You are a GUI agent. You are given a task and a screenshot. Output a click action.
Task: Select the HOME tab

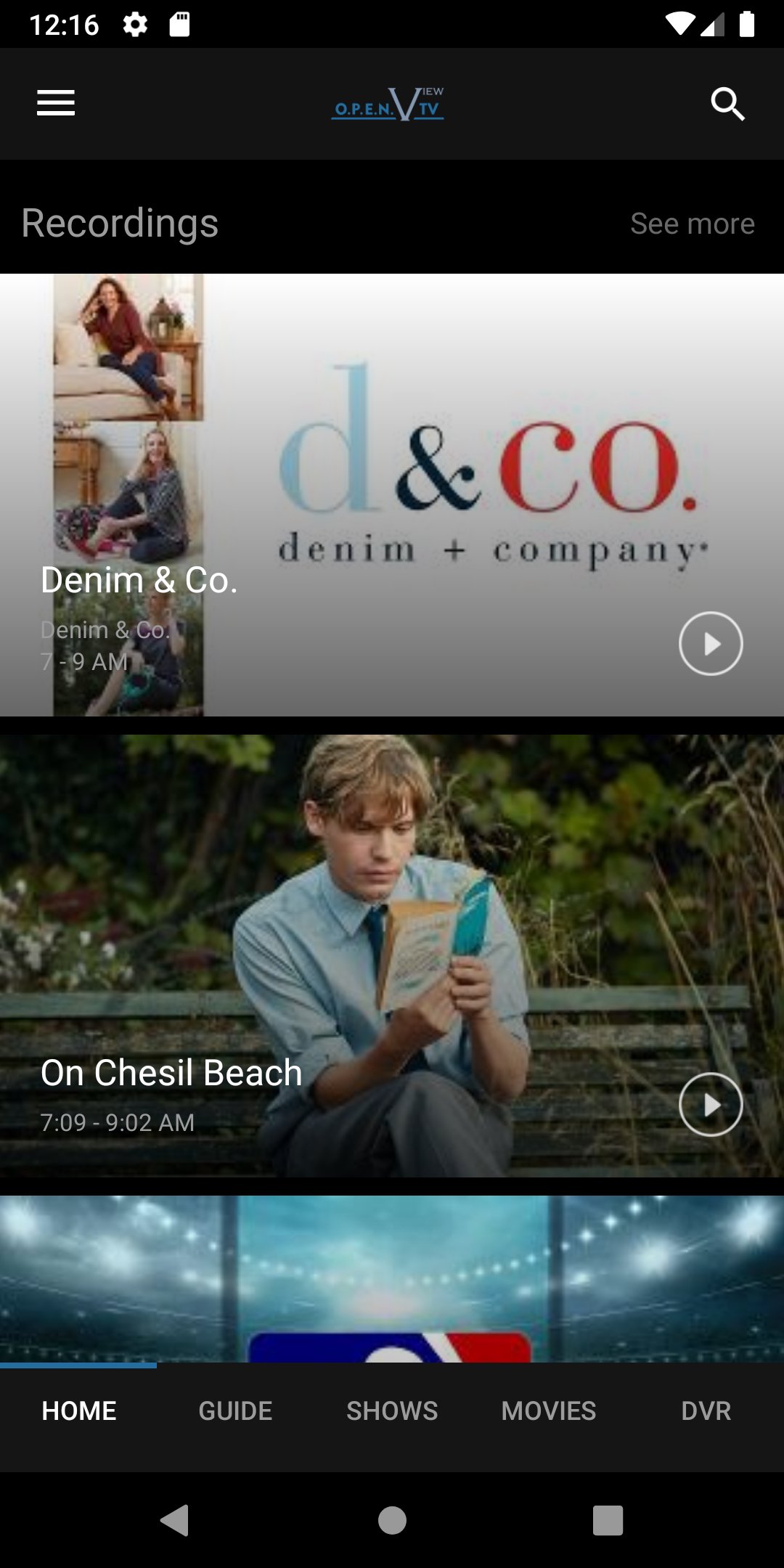(78, 1410)
